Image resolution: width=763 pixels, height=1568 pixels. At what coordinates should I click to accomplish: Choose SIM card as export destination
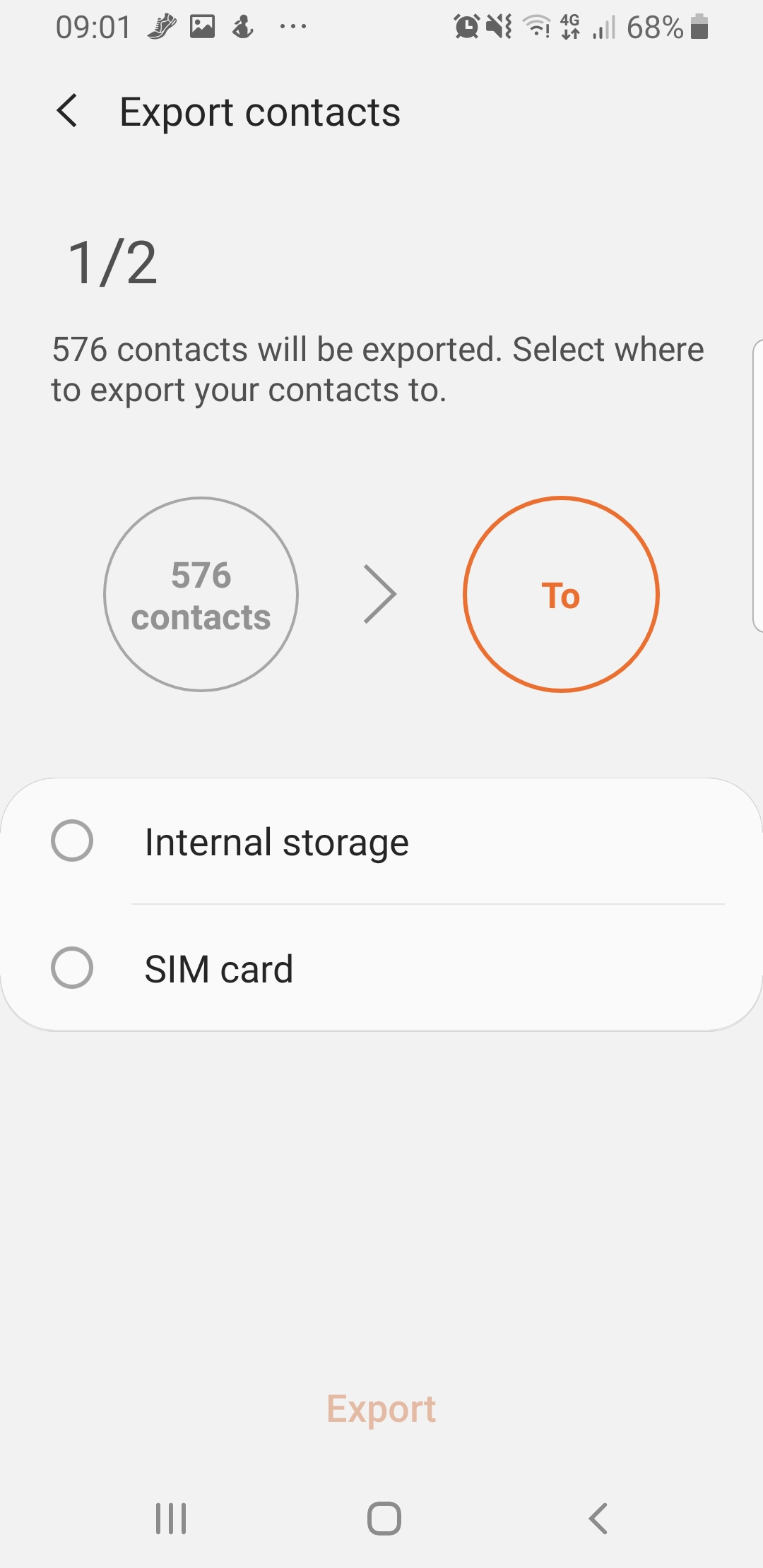tap(381, 968)
